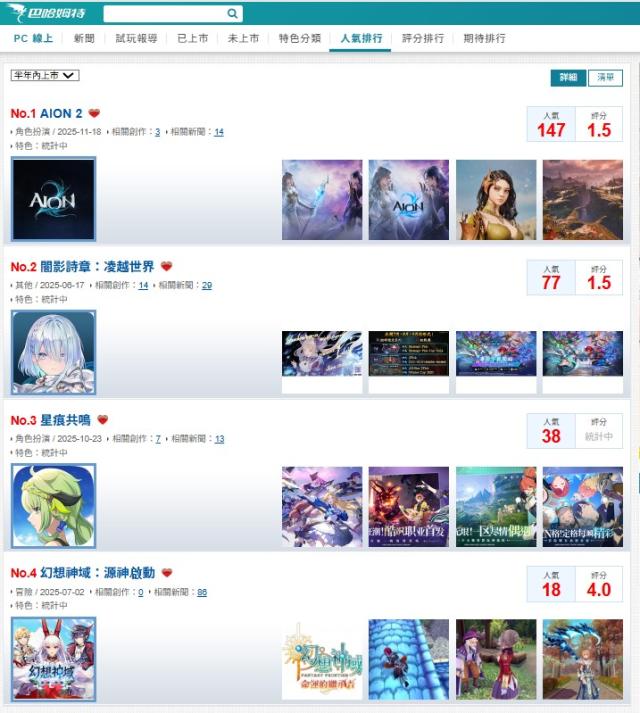Tap the AION 2 cover image
Viewport: 640px width, 713px height.
53,199
